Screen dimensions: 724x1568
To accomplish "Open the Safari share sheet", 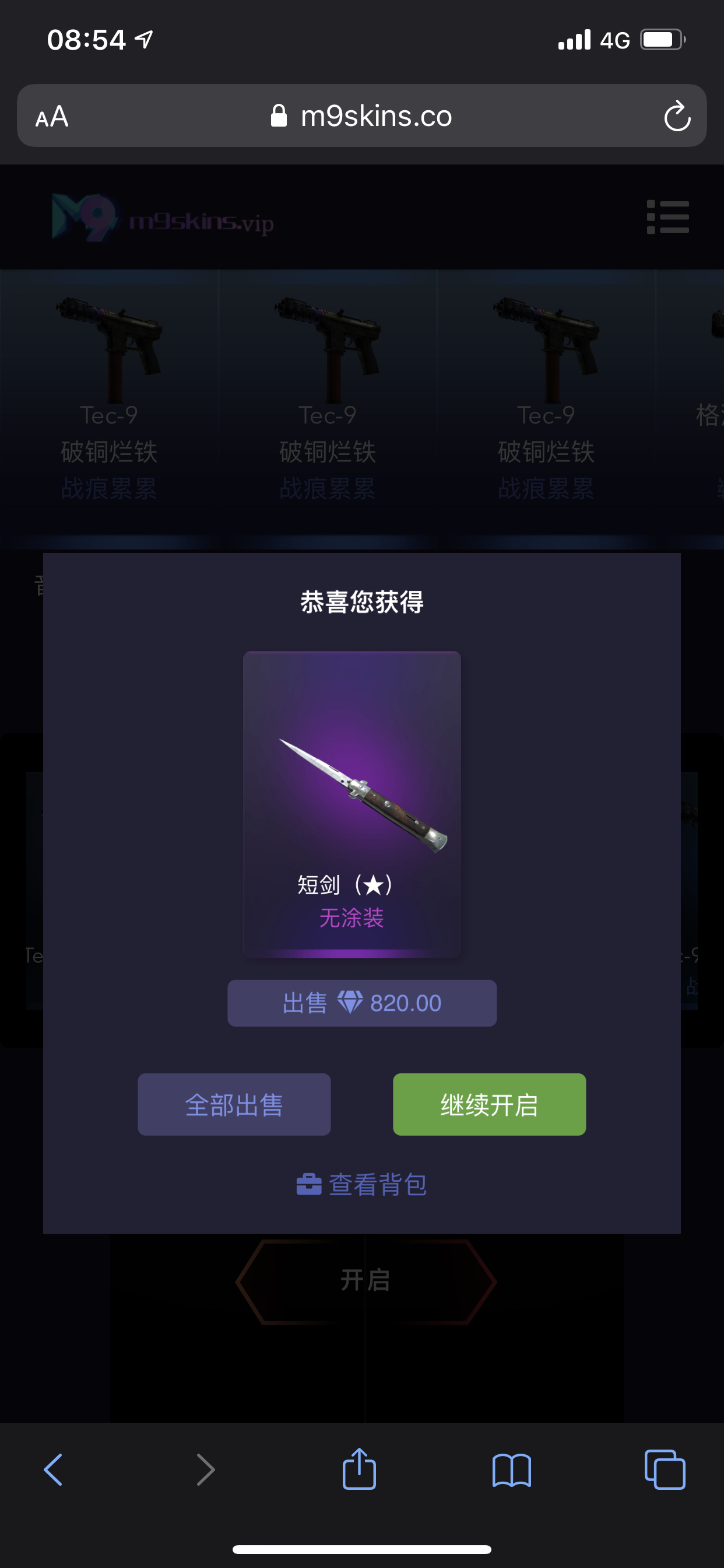I will tap(359, 1468).
